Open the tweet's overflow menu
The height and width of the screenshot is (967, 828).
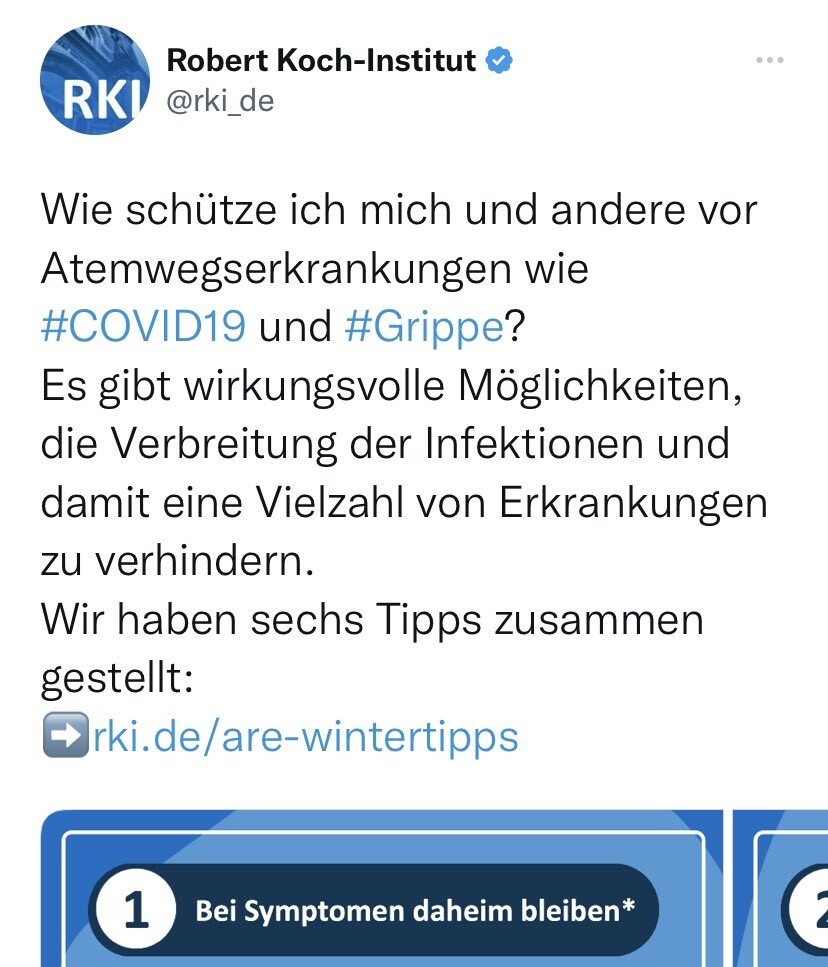click(769, 62)
